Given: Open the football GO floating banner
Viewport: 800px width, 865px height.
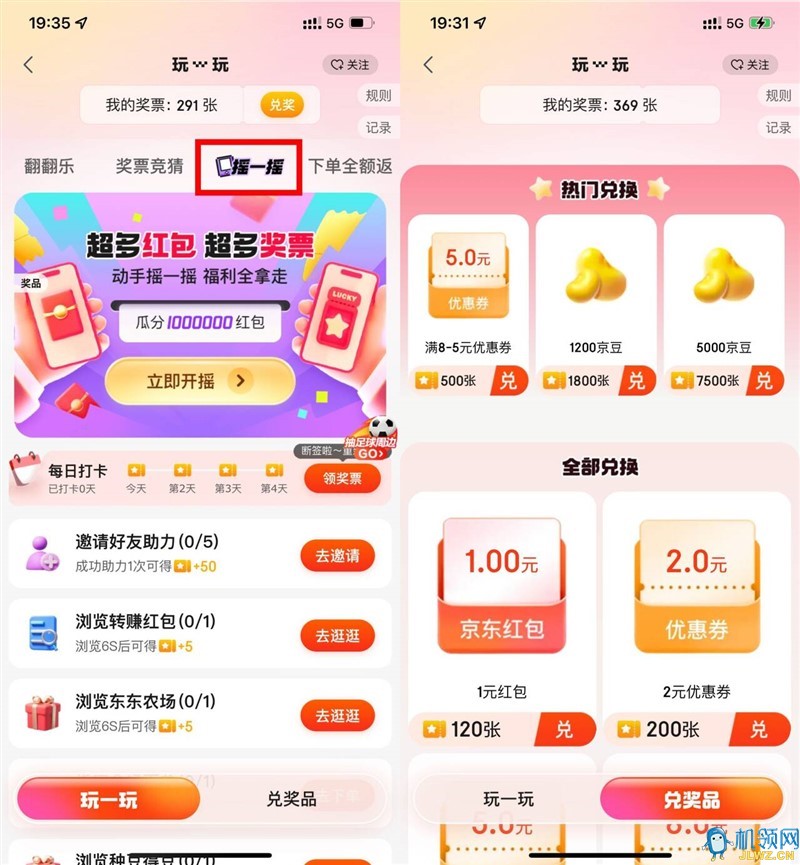Looking at the screenshot, I should click(370, 444).
